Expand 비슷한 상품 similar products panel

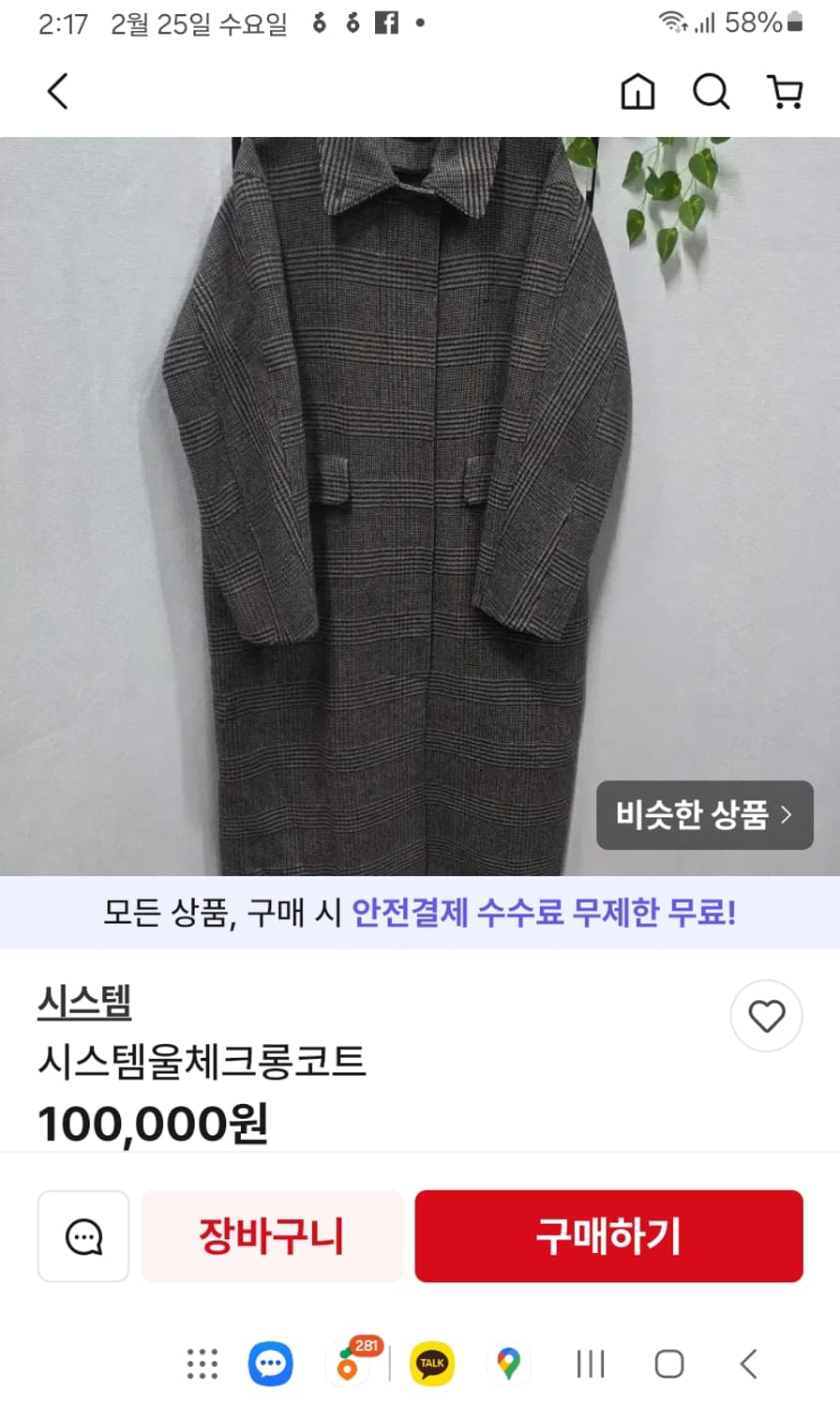(705, 816)
